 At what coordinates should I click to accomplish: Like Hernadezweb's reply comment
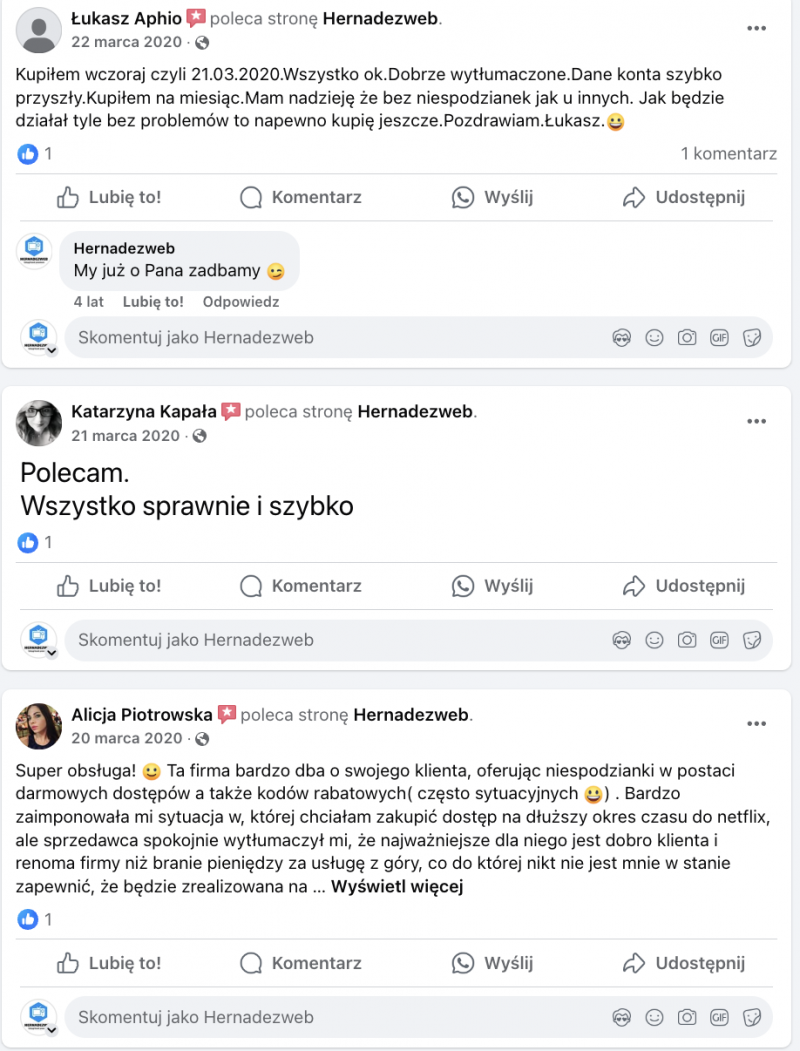[x=153, y=301]
